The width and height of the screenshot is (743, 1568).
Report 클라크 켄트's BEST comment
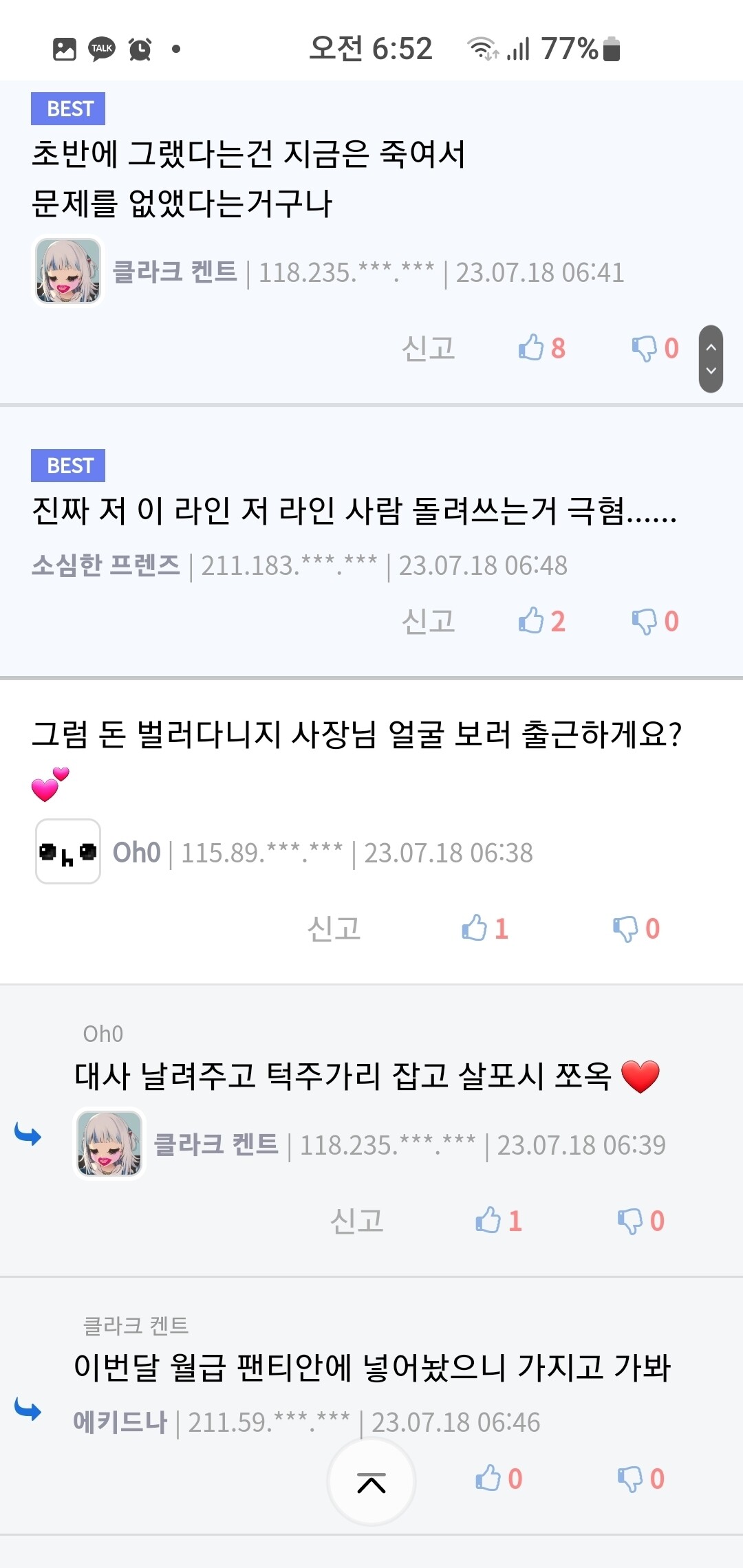point(428,348)
